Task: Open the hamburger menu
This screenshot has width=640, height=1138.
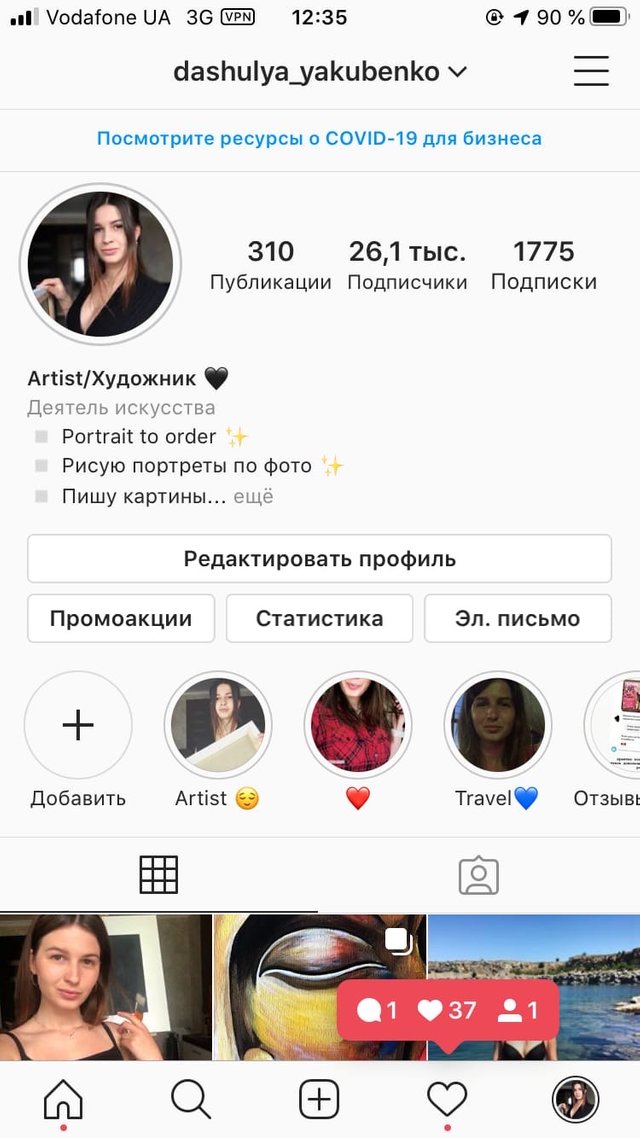Action: tap(591, 71)
